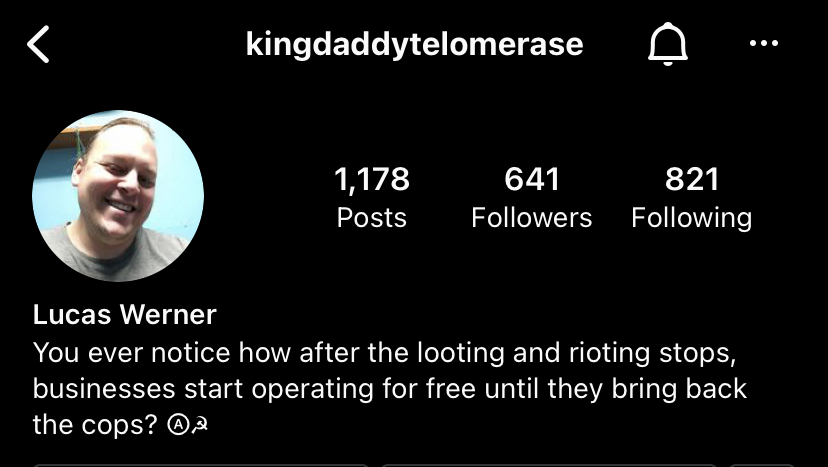Screen dimensions: 828x467
Task: Go back using the top arrow
Action: (x=38, y=45)
